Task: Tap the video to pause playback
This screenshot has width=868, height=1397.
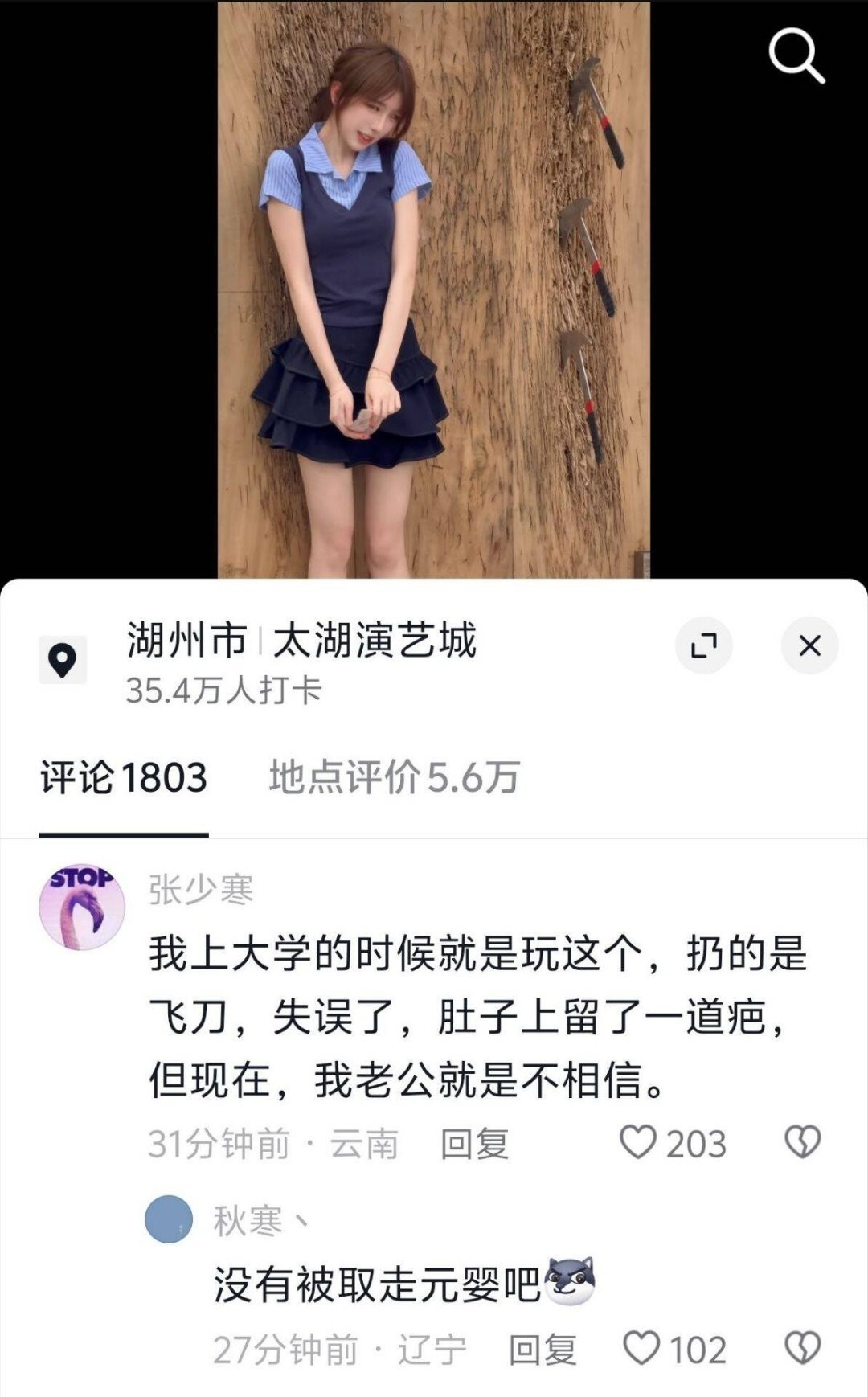Action: point(434,289)
